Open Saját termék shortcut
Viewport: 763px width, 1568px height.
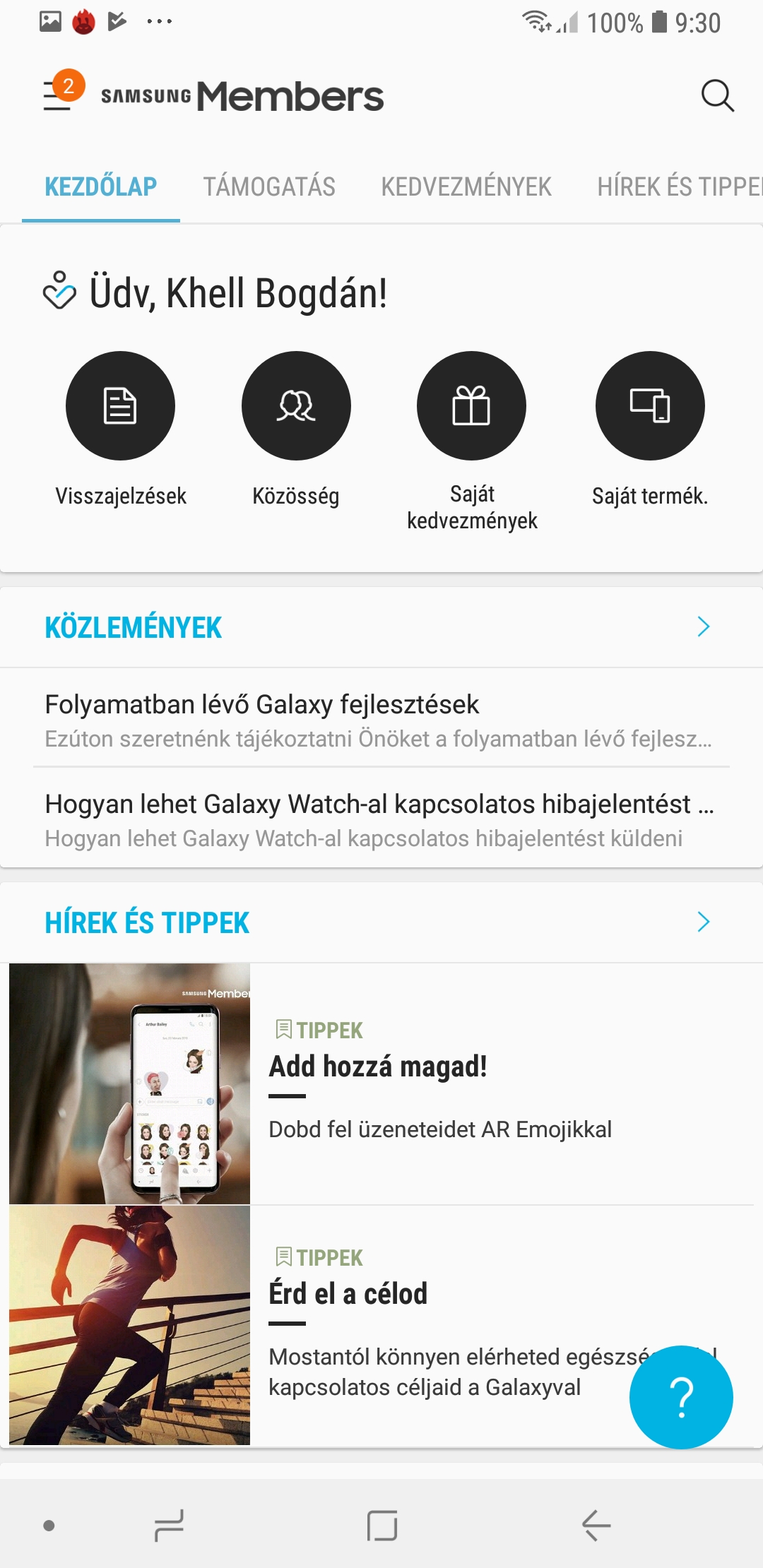click(650, 429)
